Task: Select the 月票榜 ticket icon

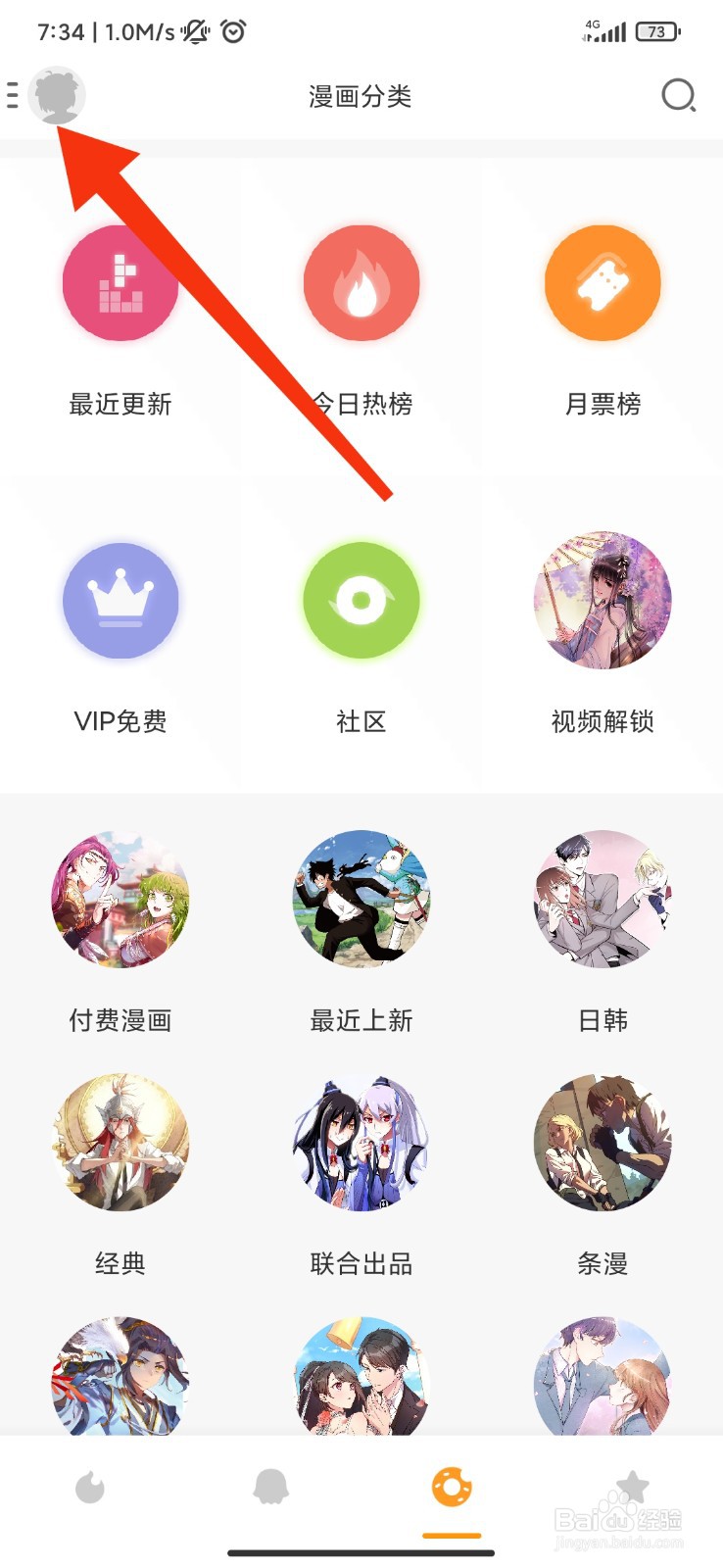Action: pyautogui.click(x=602, y=282)
